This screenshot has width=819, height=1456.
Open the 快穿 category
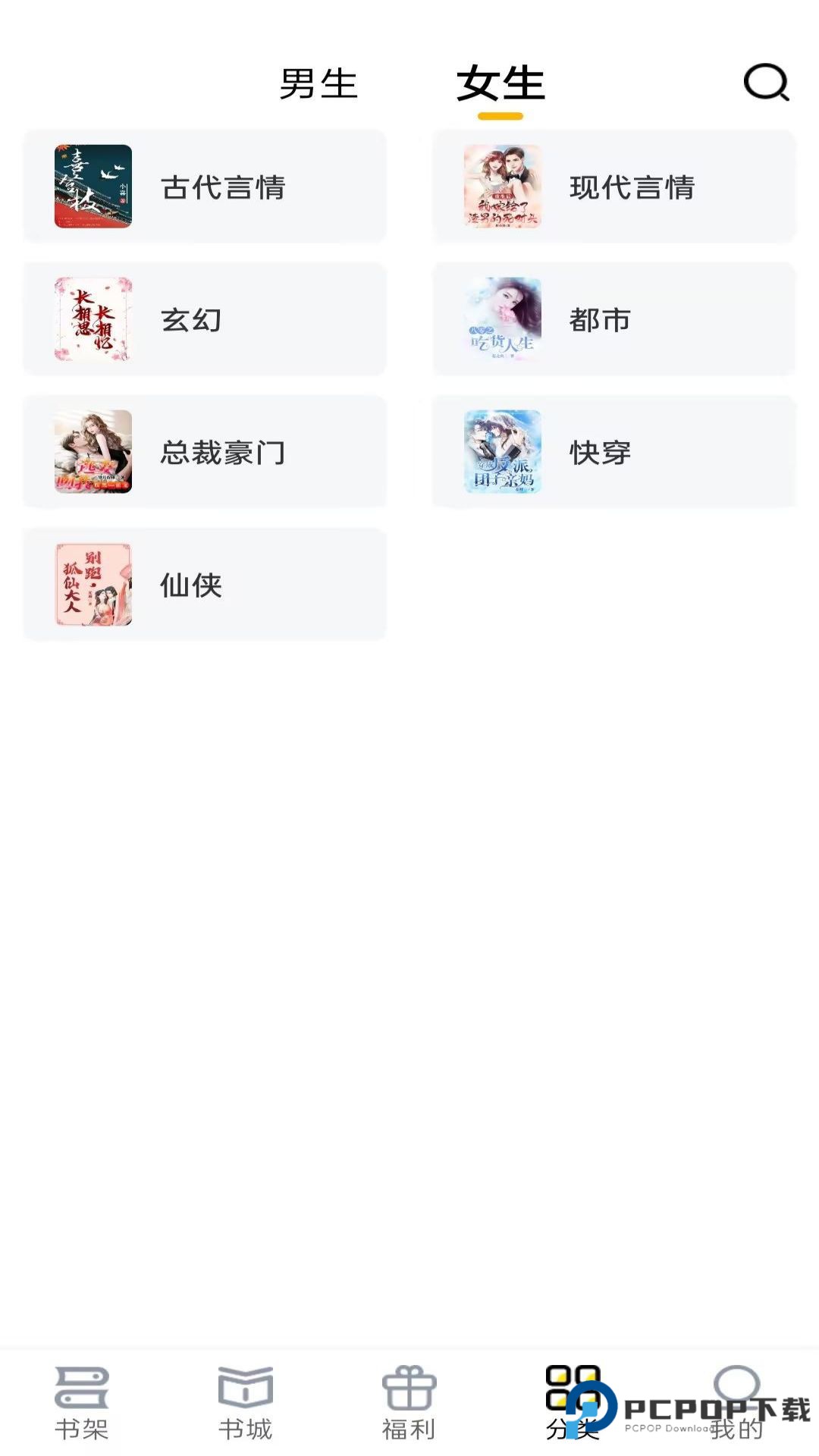click(613, 451)
